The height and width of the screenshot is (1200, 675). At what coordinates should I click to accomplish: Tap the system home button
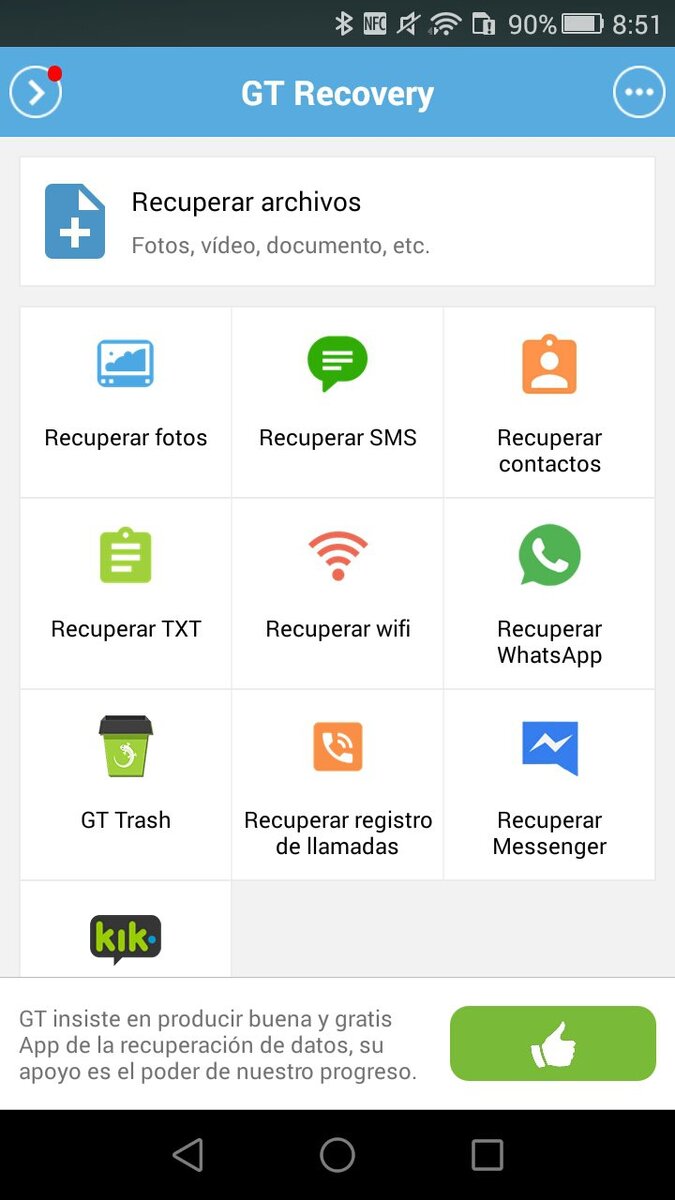tap(337, 1155)
